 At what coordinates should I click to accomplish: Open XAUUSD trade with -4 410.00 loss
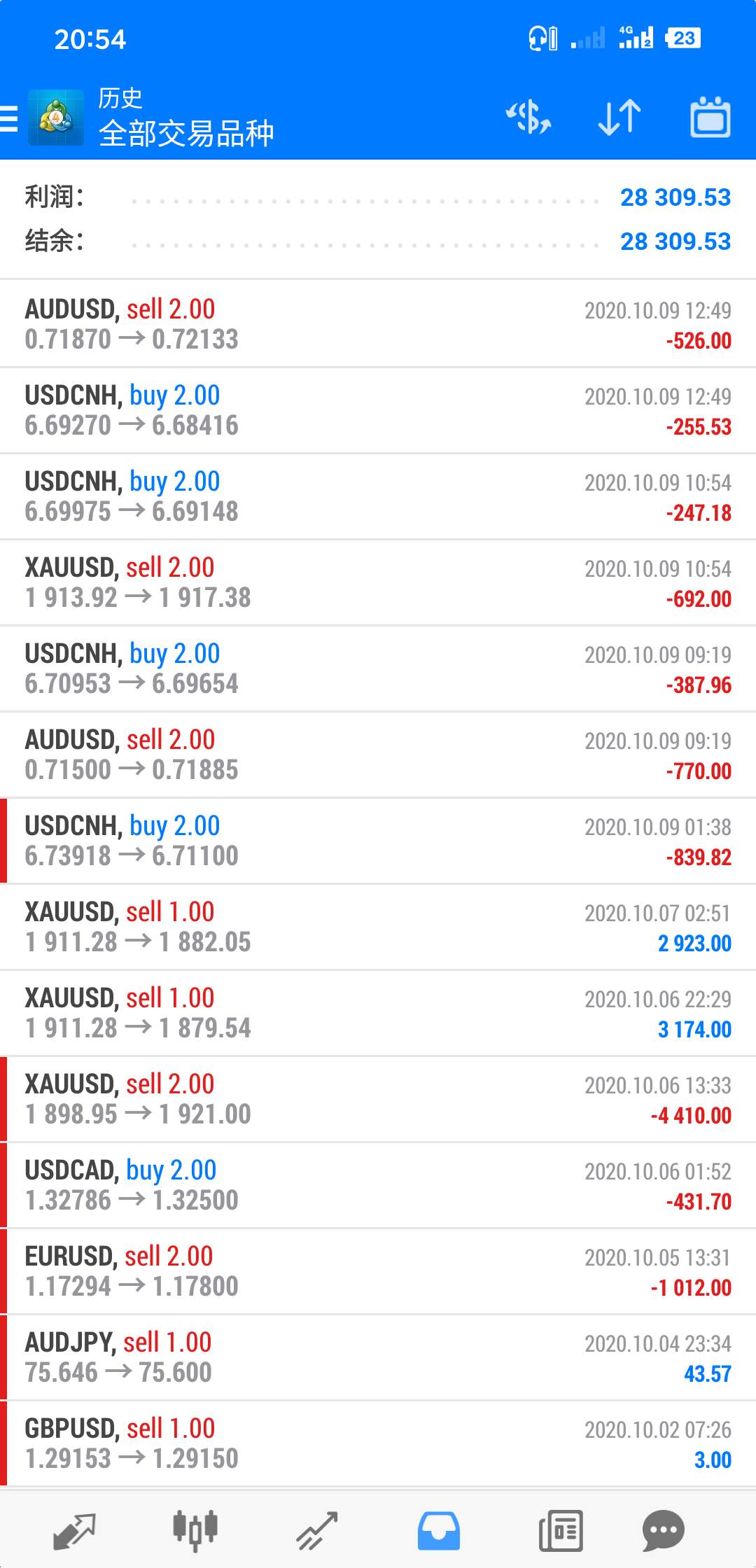pyautogui.click(x=378, y=1099)
